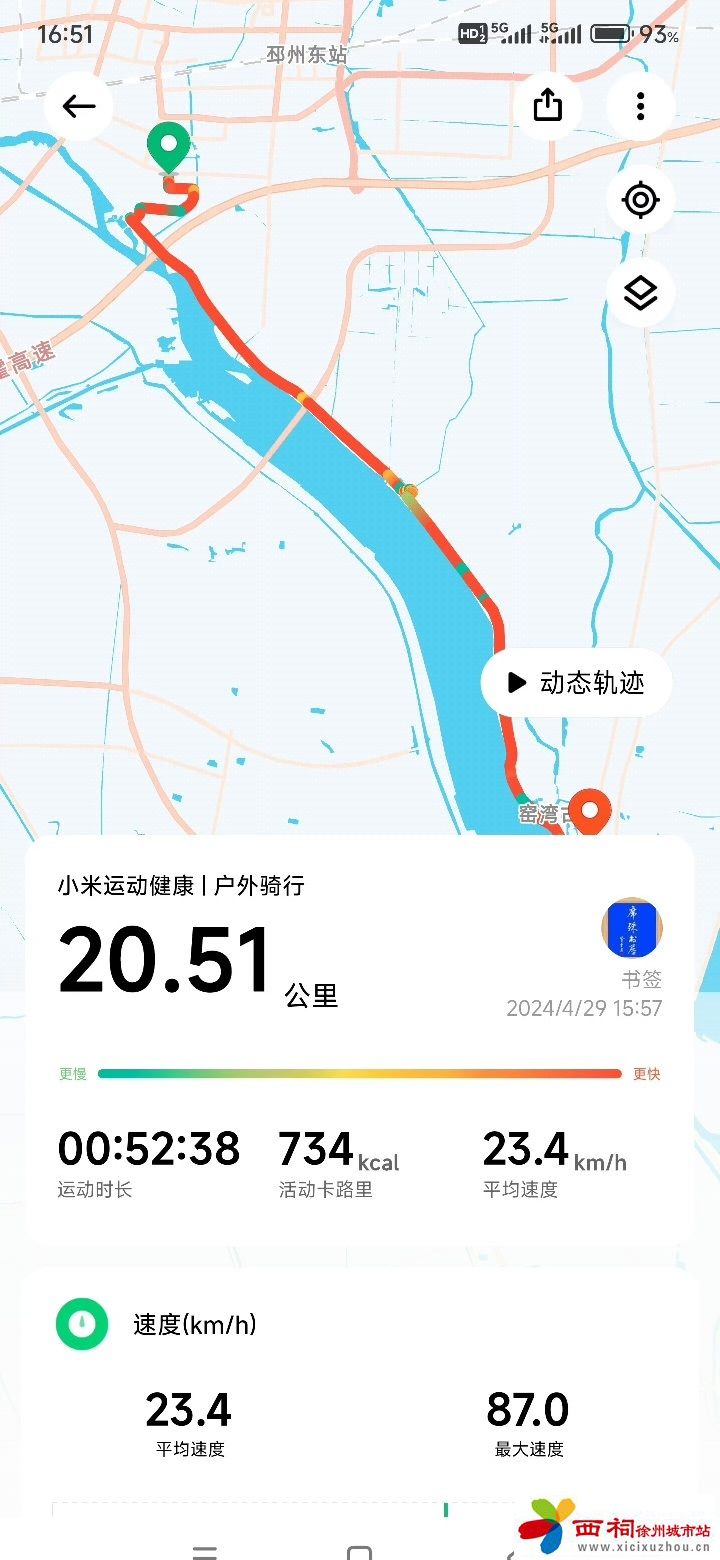Tap the 书签 profile avatar
Image resolution: width=720 pixels, height=1560 pixels.
point(632,928)
